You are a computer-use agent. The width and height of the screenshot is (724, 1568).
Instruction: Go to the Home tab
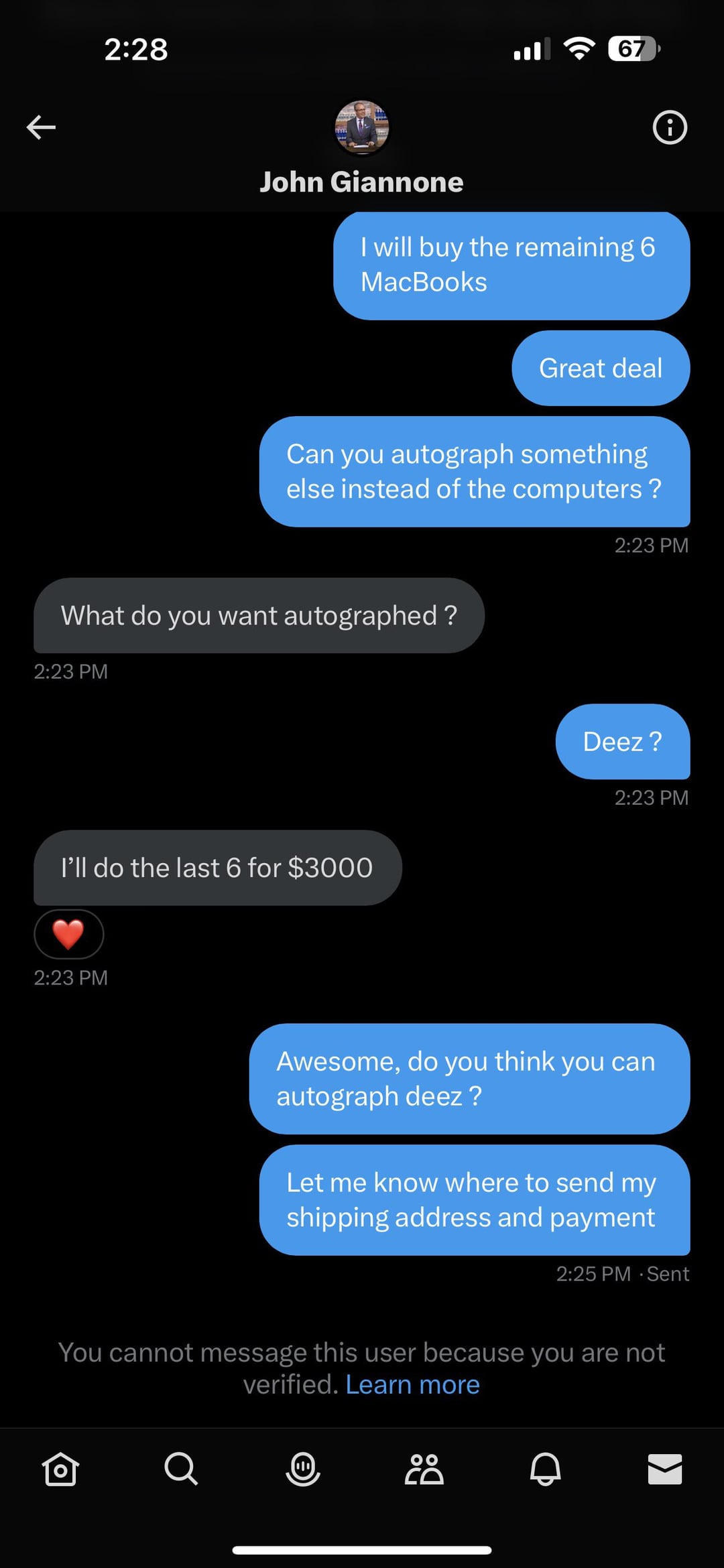pyautogui.click(x=60, y=1469)
